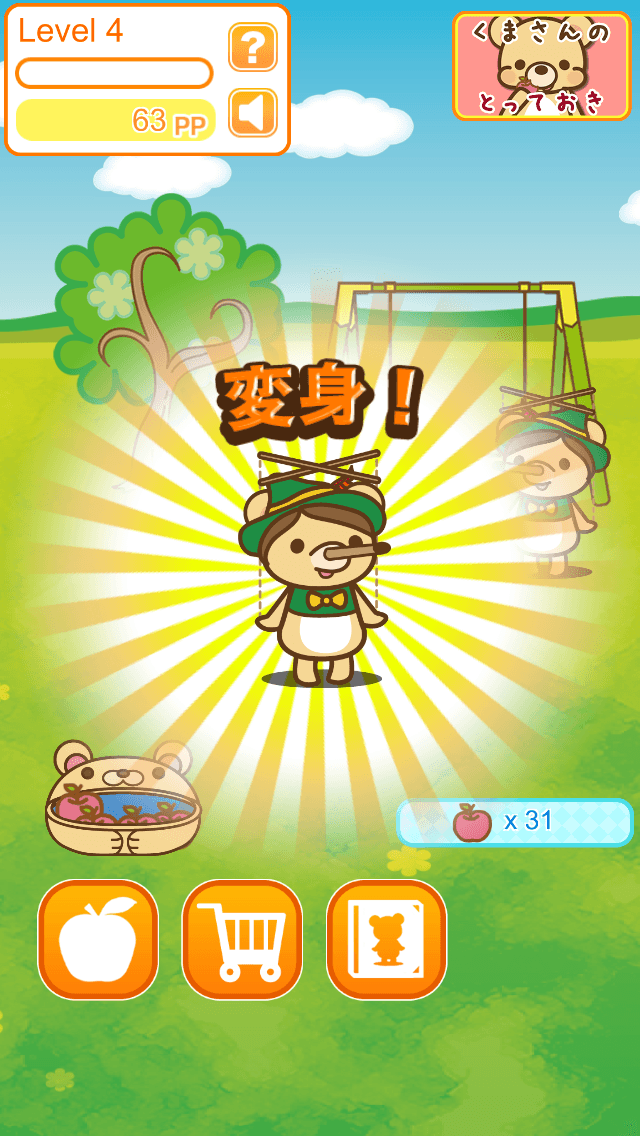
Task: Tap the apple feed button
Action: [98, 939]
